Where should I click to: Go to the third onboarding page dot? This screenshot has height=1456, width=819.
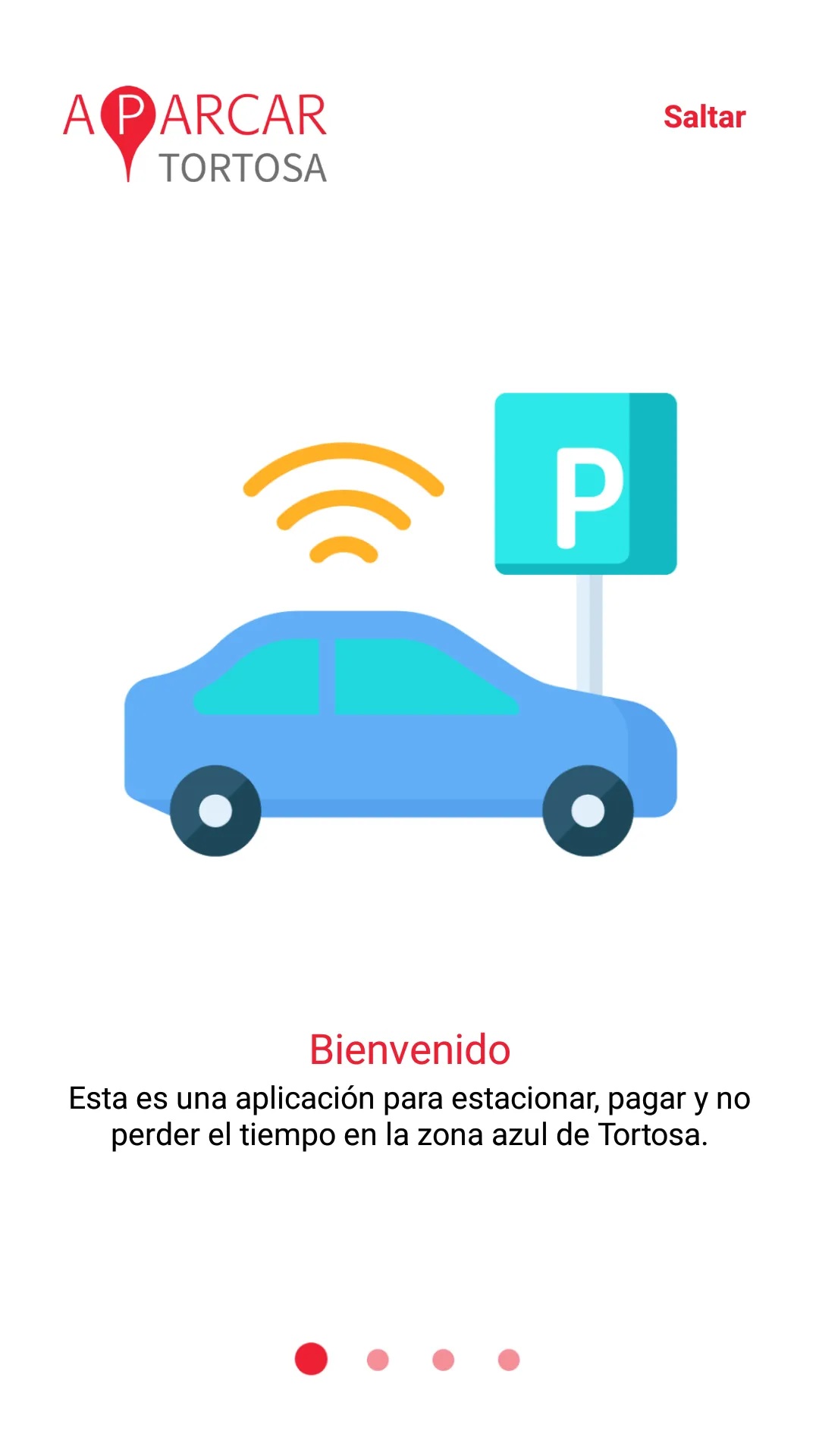pos(444,1360)
